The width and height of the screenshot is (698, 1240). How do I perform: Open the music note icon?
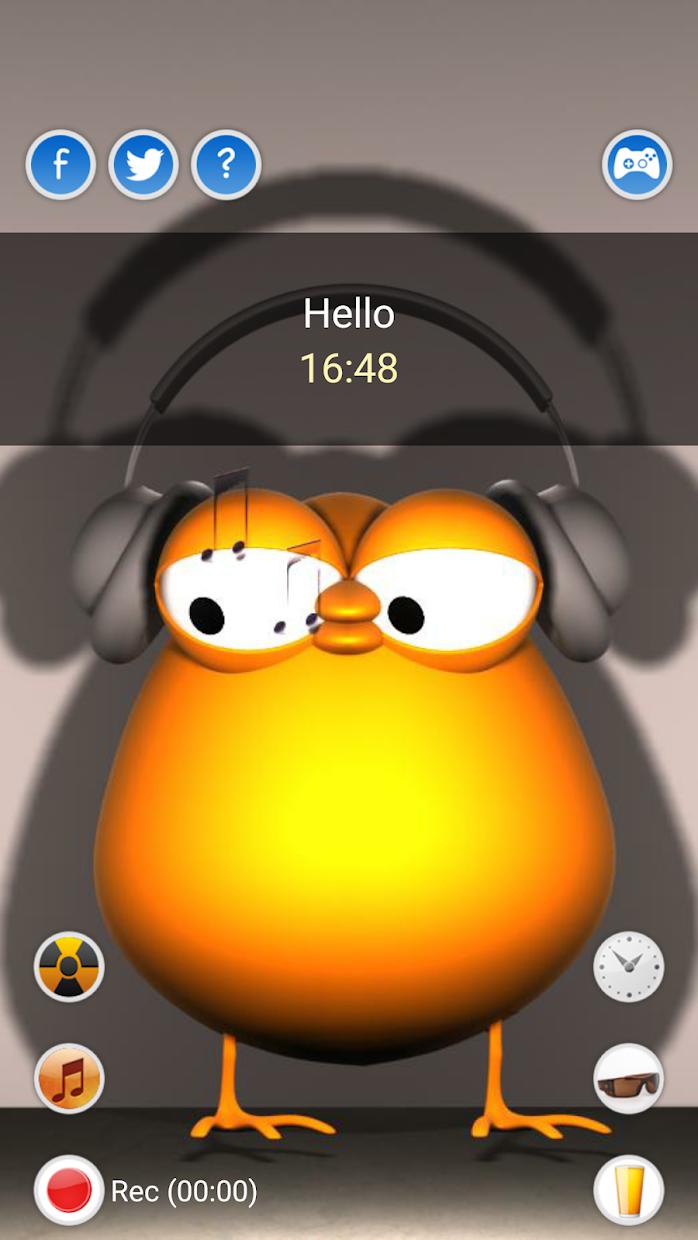coord(69,1079)
